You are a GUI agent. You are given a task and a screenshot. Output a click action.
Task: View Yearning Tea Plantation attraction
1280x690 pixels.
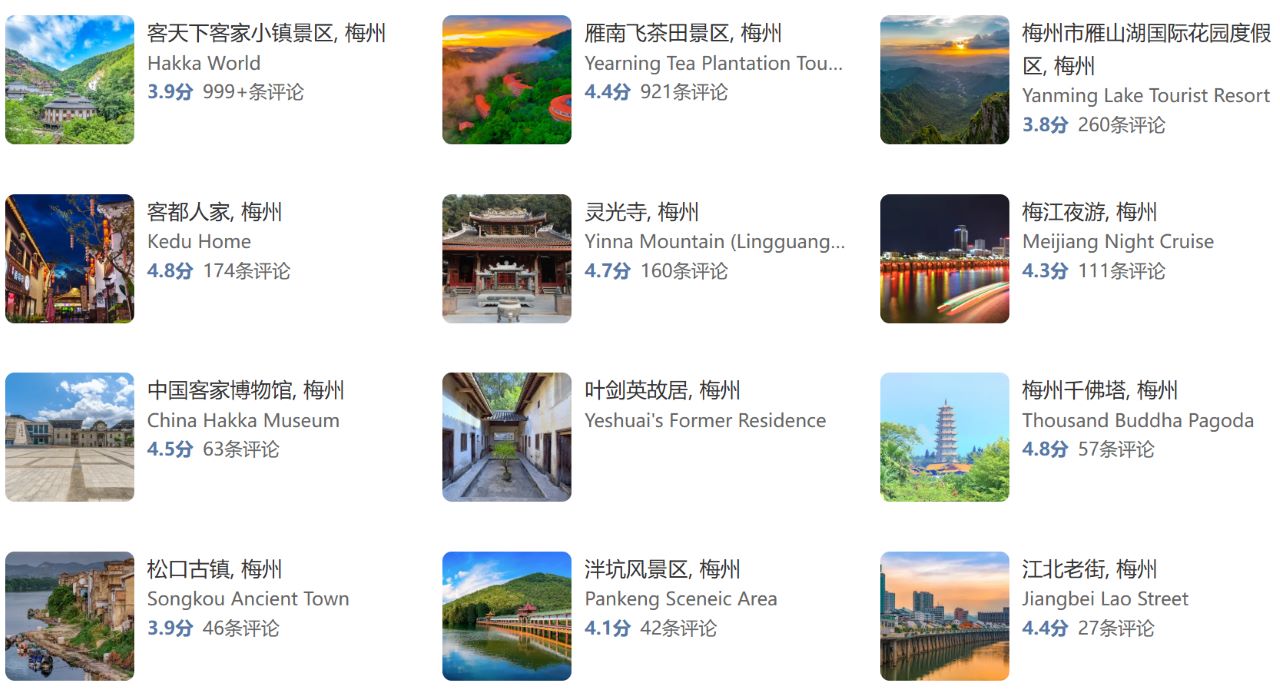click(683, 34)
